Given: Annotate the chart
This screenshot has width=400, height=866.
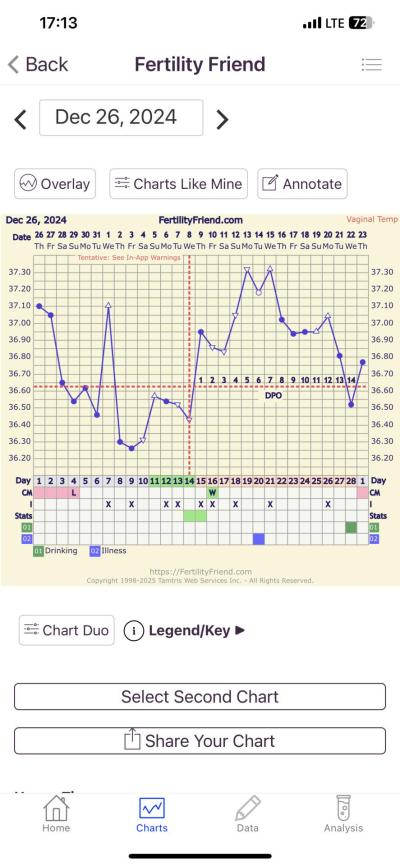Looking at the screenshot, I should 302,184.
